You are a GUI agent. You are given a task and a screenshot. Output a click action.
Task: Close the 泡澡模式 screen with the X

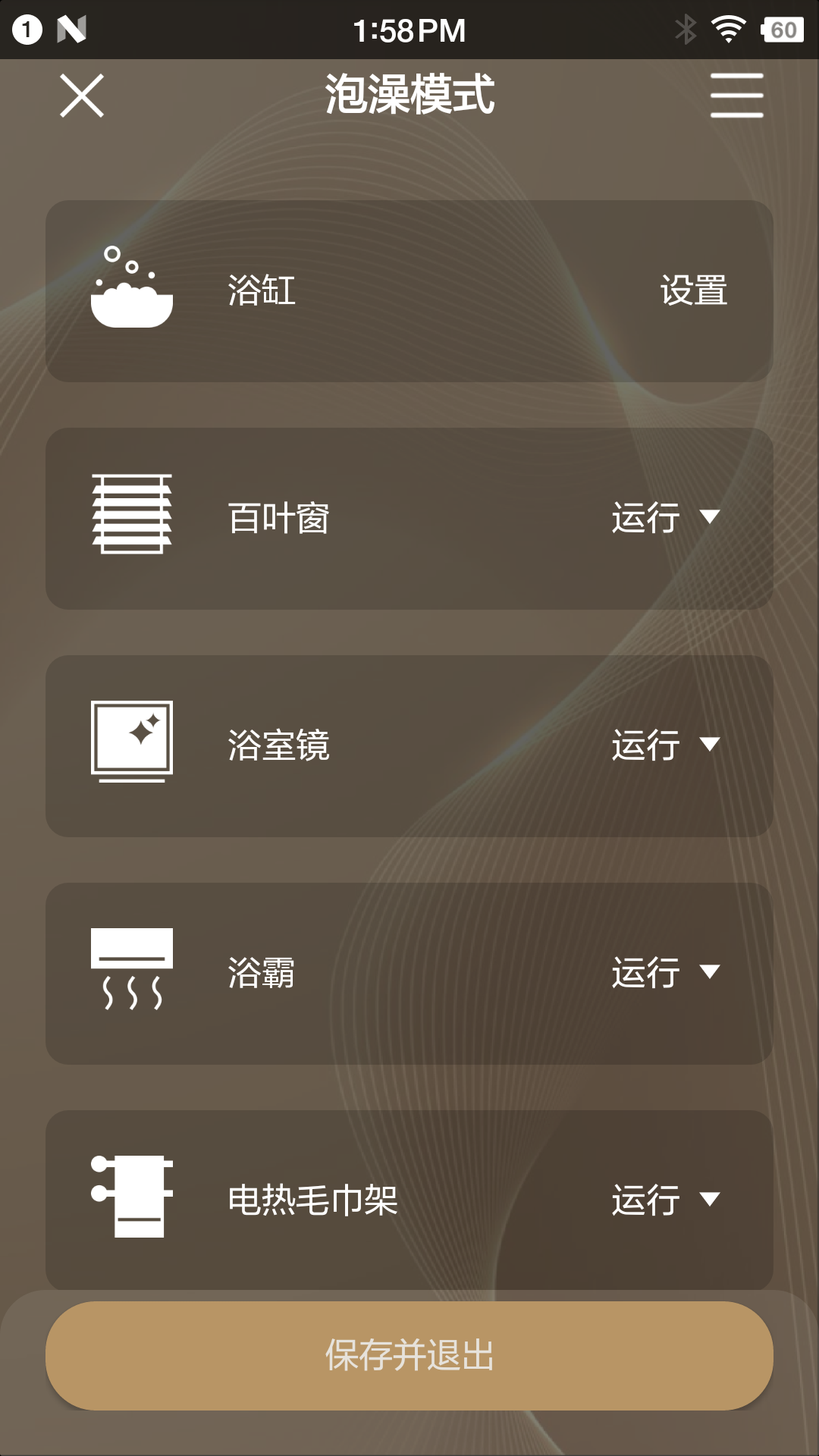tap(81, 96)
